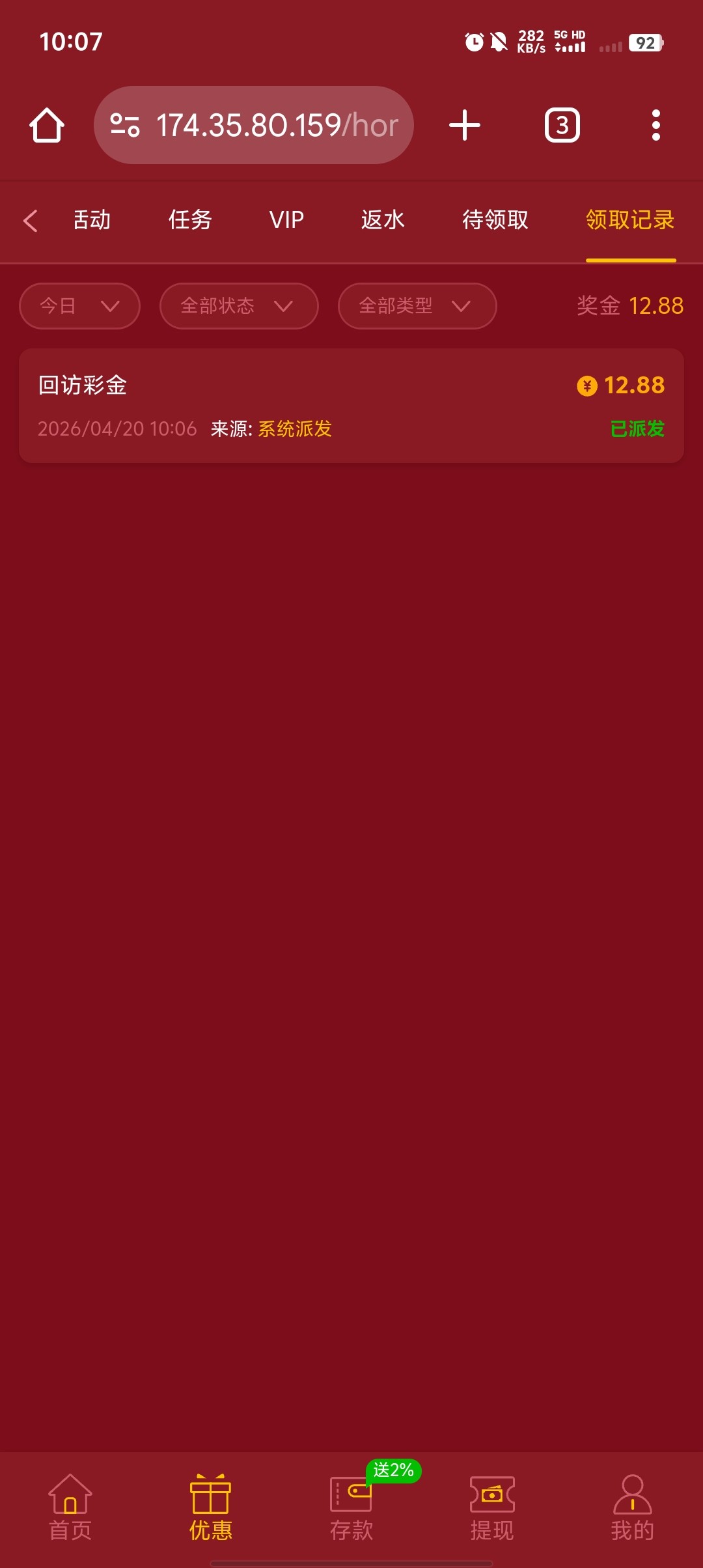Expand the 今日 date dropdown
The height and width of the screenshot is (1568, 703).
pyautogui.click(x=79, y=306)
